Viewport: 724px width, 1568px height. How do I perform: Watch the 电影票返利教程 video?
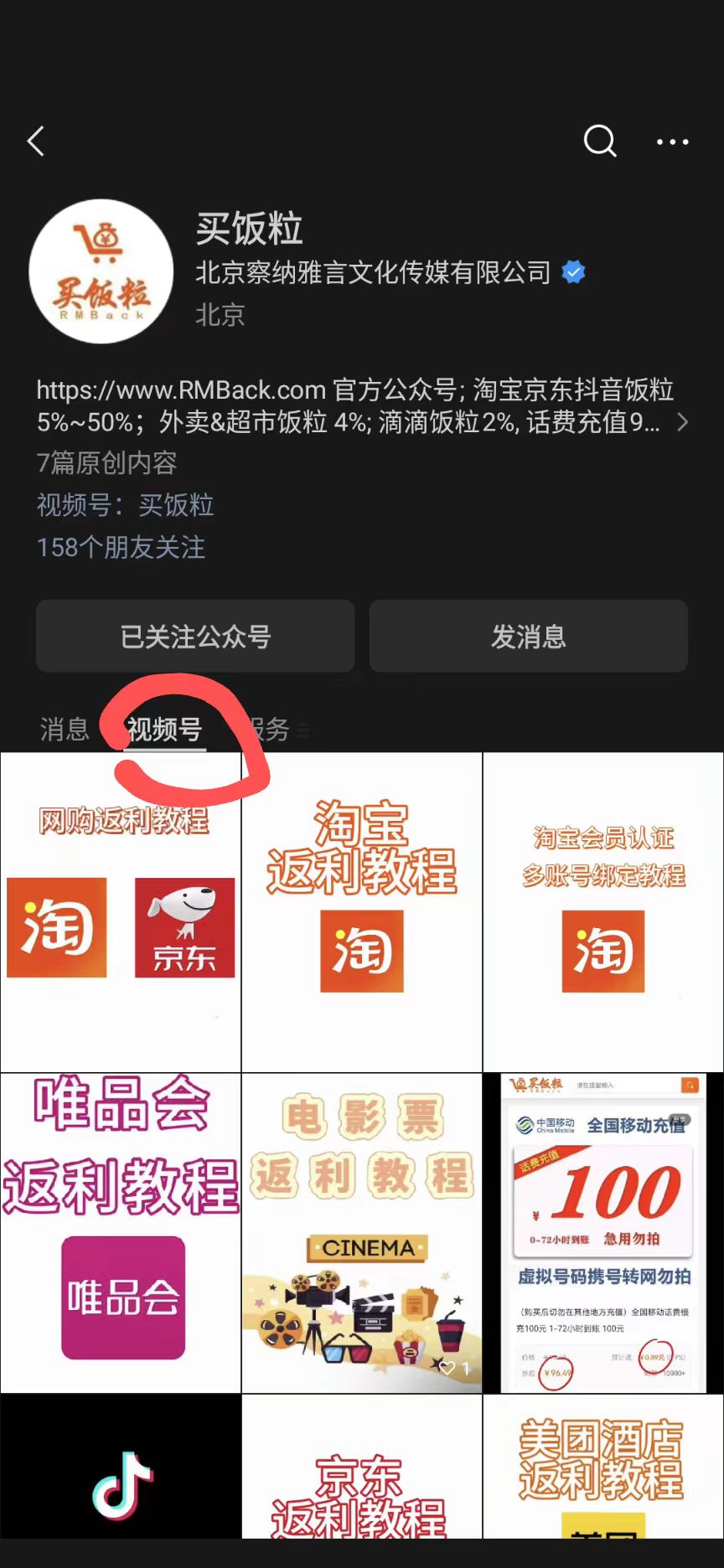tap(362, 1233)
